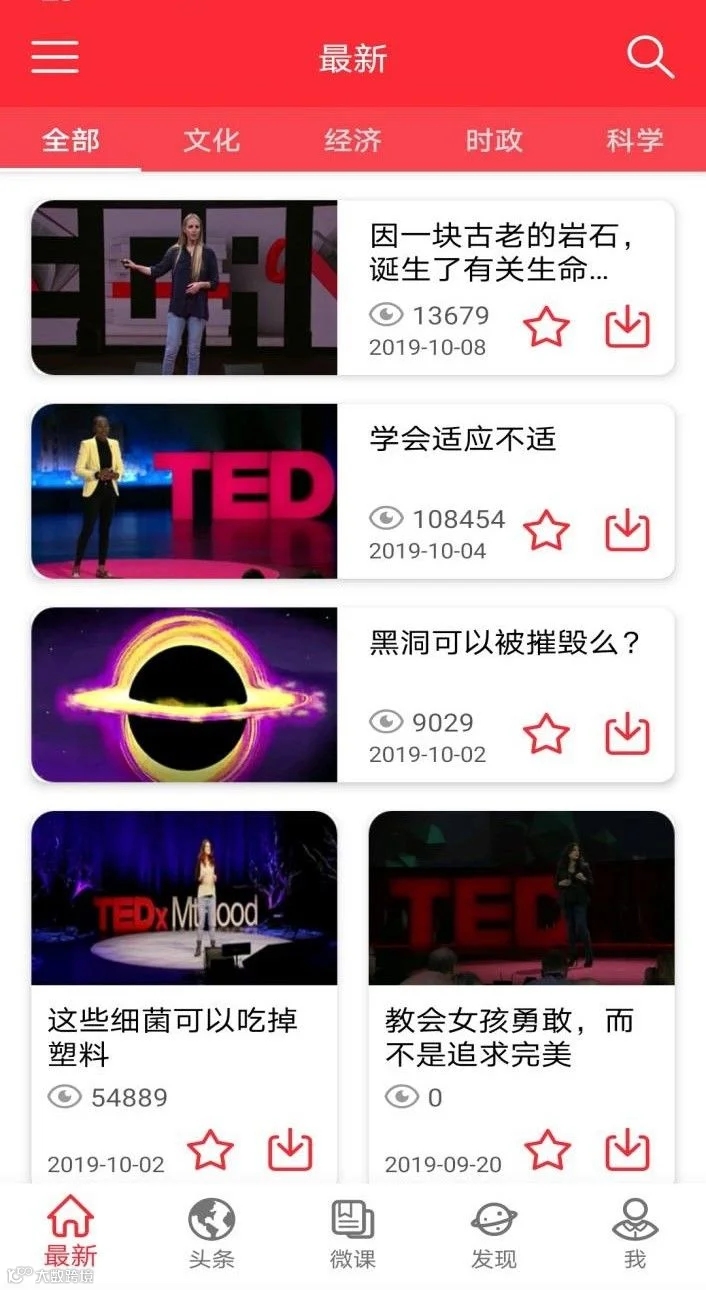
Task: Open the 我 profile tab
Action: click(x=635, y=1233)
